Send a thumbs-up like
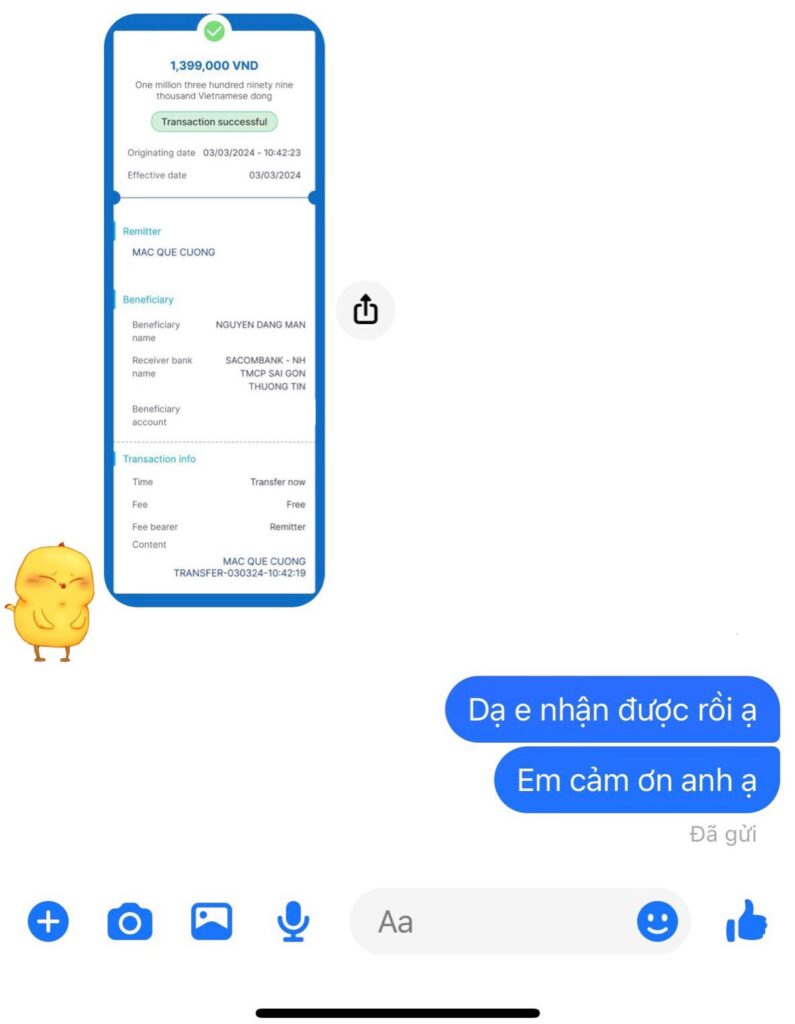Viewport: 795px width, 1024px height. [746, 921]
